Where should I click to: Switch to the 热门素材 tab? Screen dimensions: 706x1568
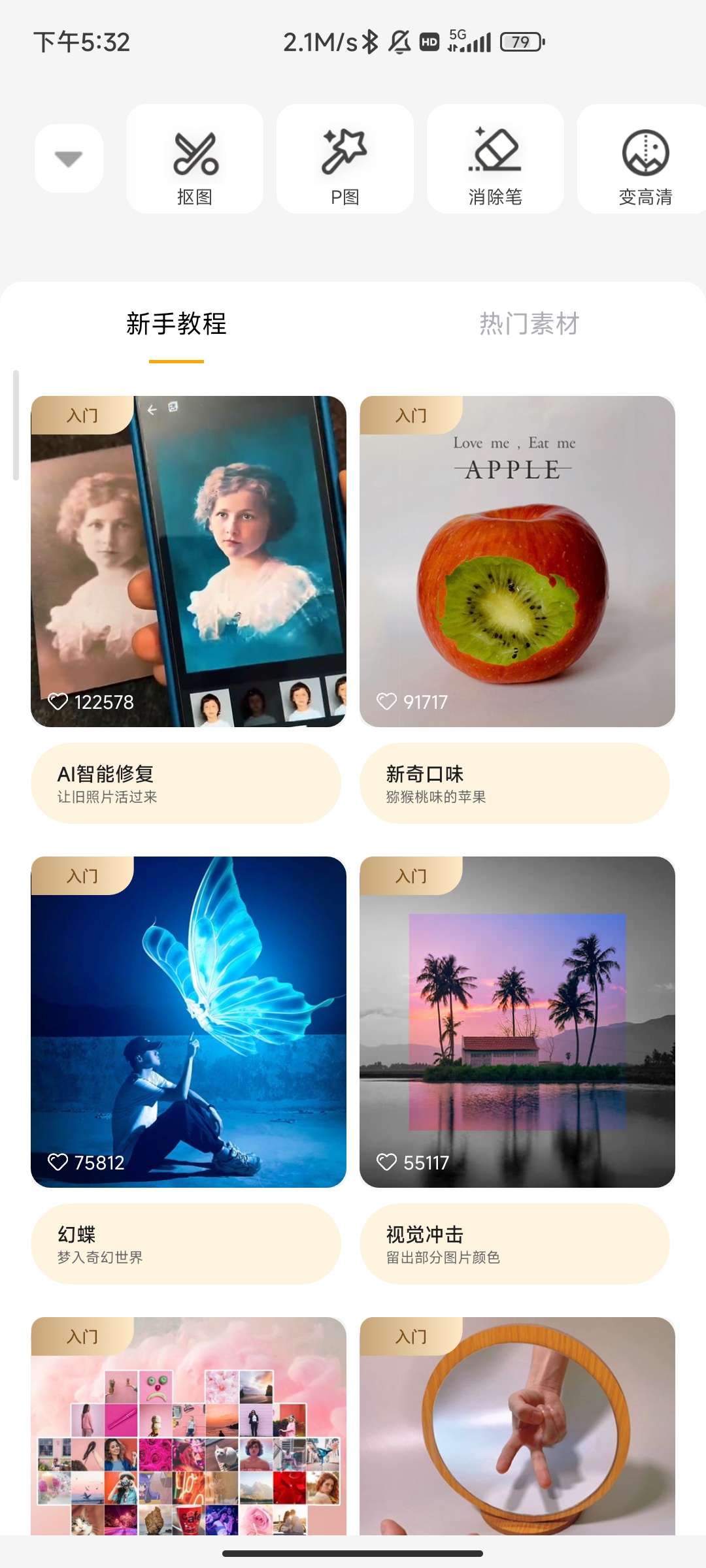(x=529, y=324)
